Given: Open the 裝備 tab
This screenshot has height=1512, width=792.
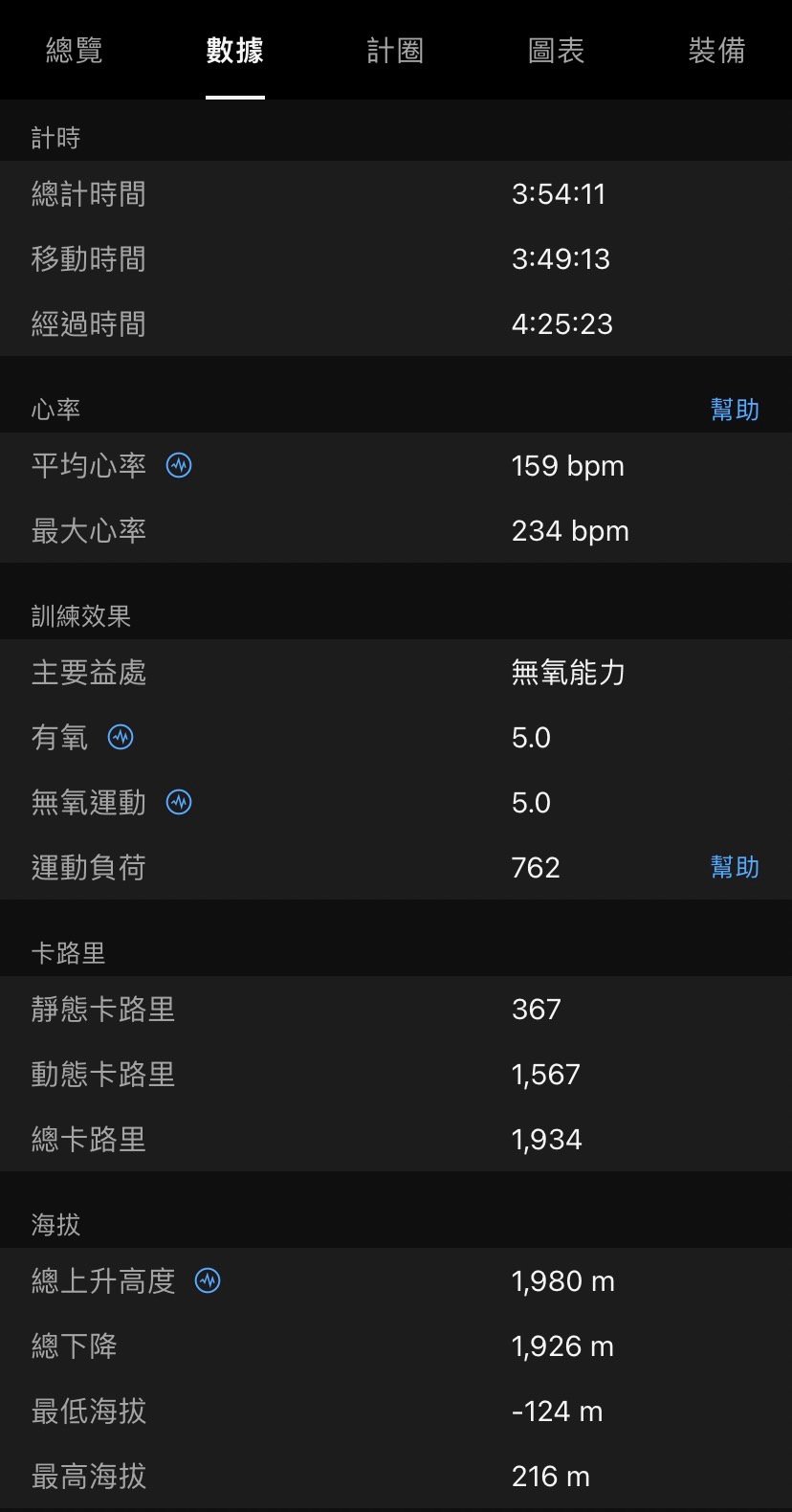Looking at the screenshot, I should click(x=716, y=50).
